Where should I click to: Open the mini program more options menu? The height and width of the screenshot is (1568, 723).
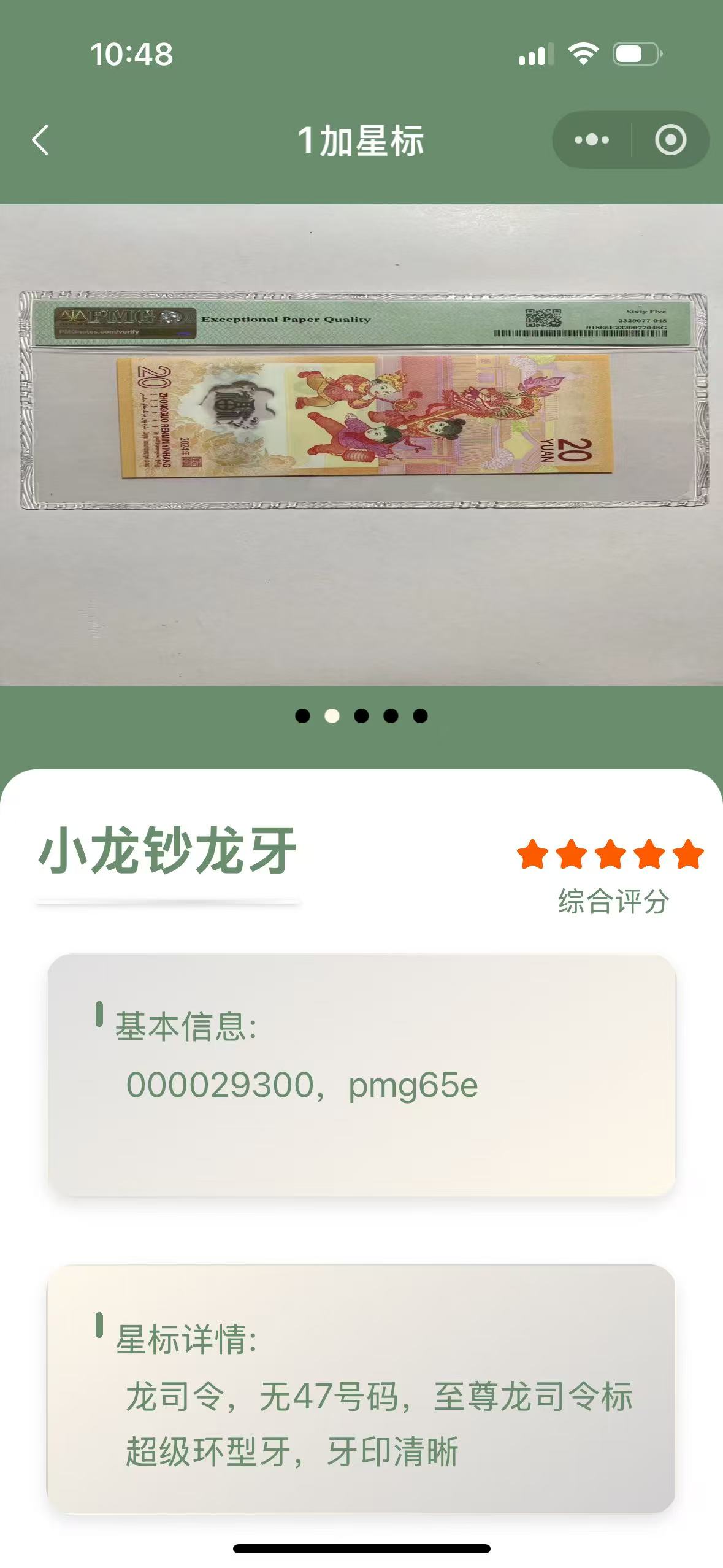tap(591, 140)
